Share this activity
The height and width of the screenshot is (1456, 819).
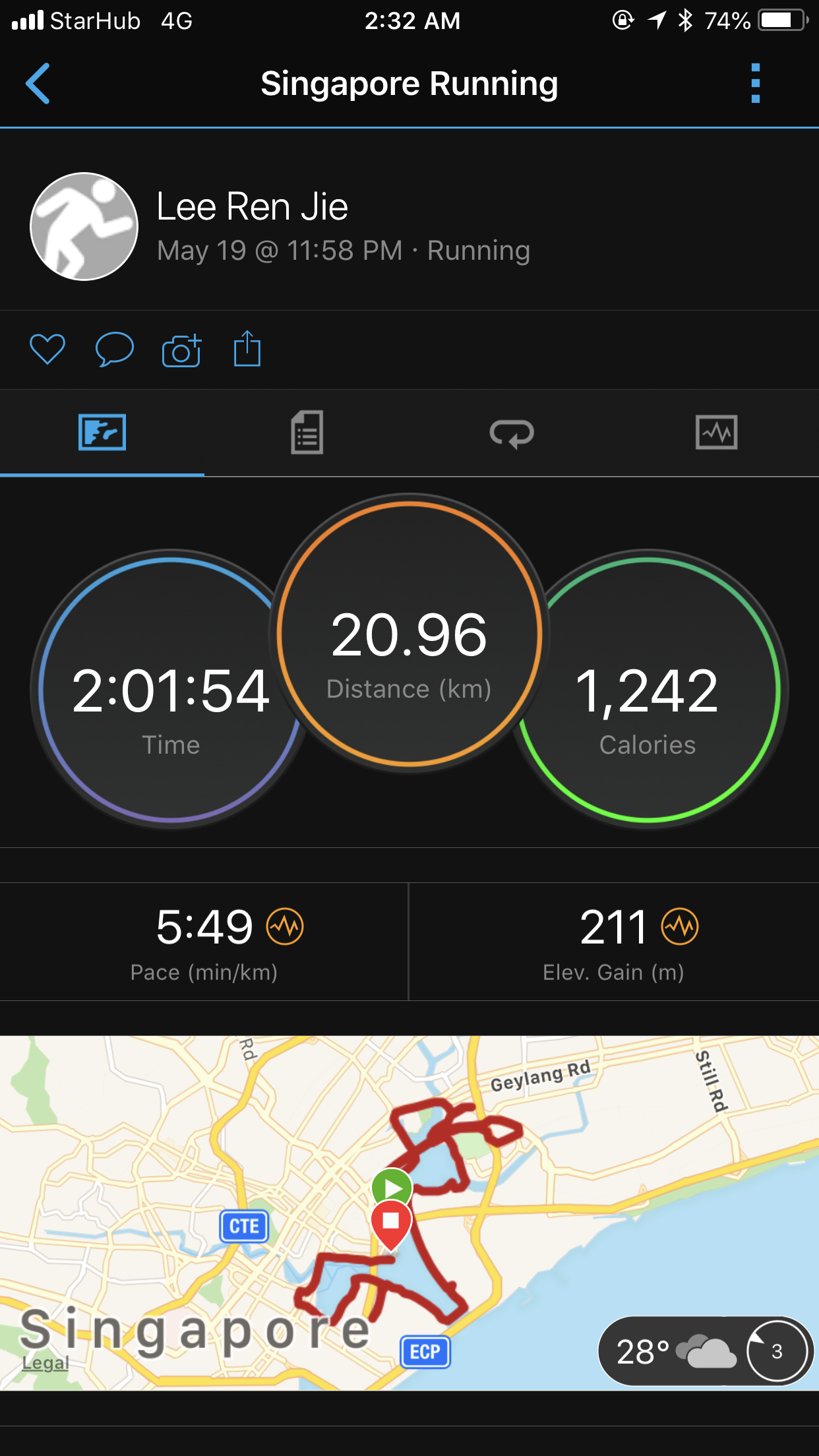(247, 348)
